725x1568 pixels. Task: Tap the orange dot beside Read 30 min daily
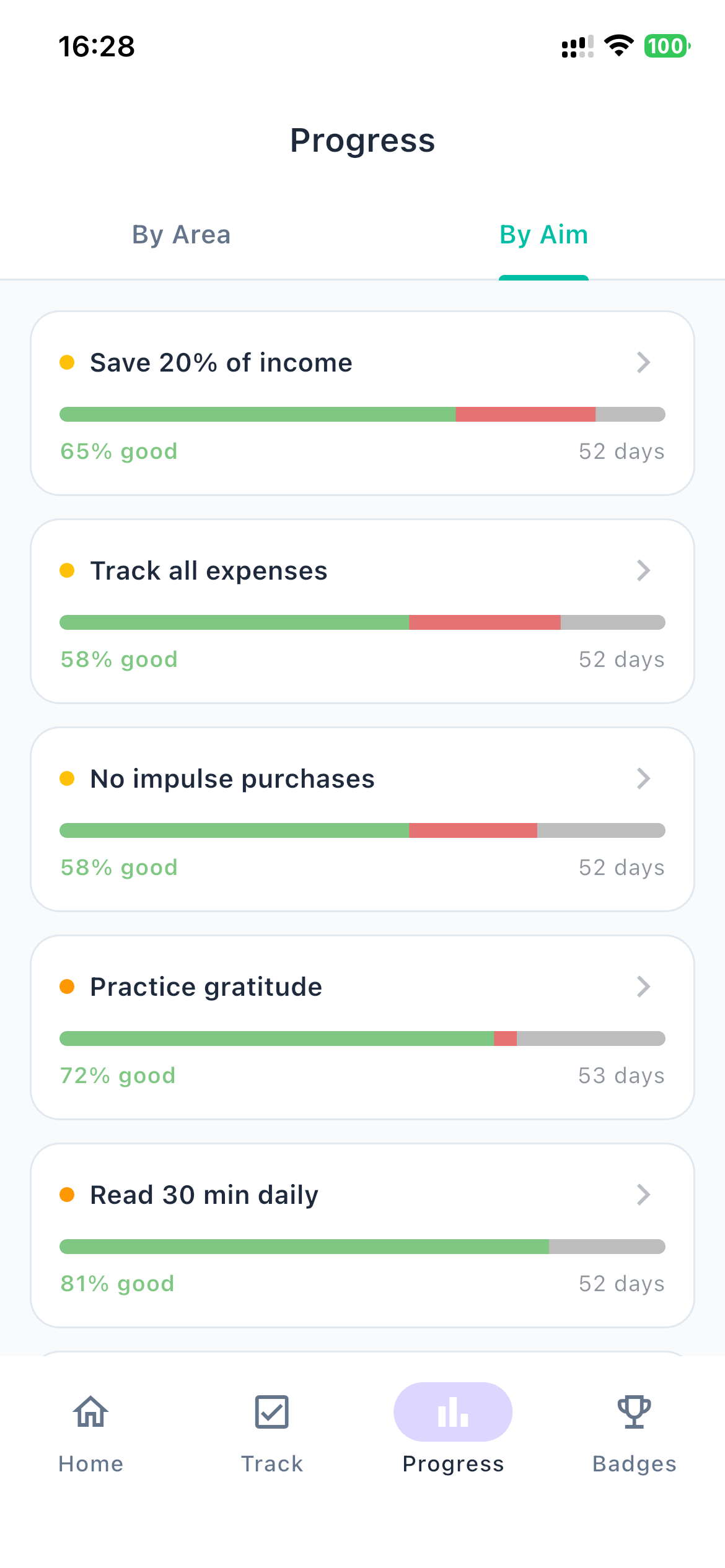click(68, 1194)
